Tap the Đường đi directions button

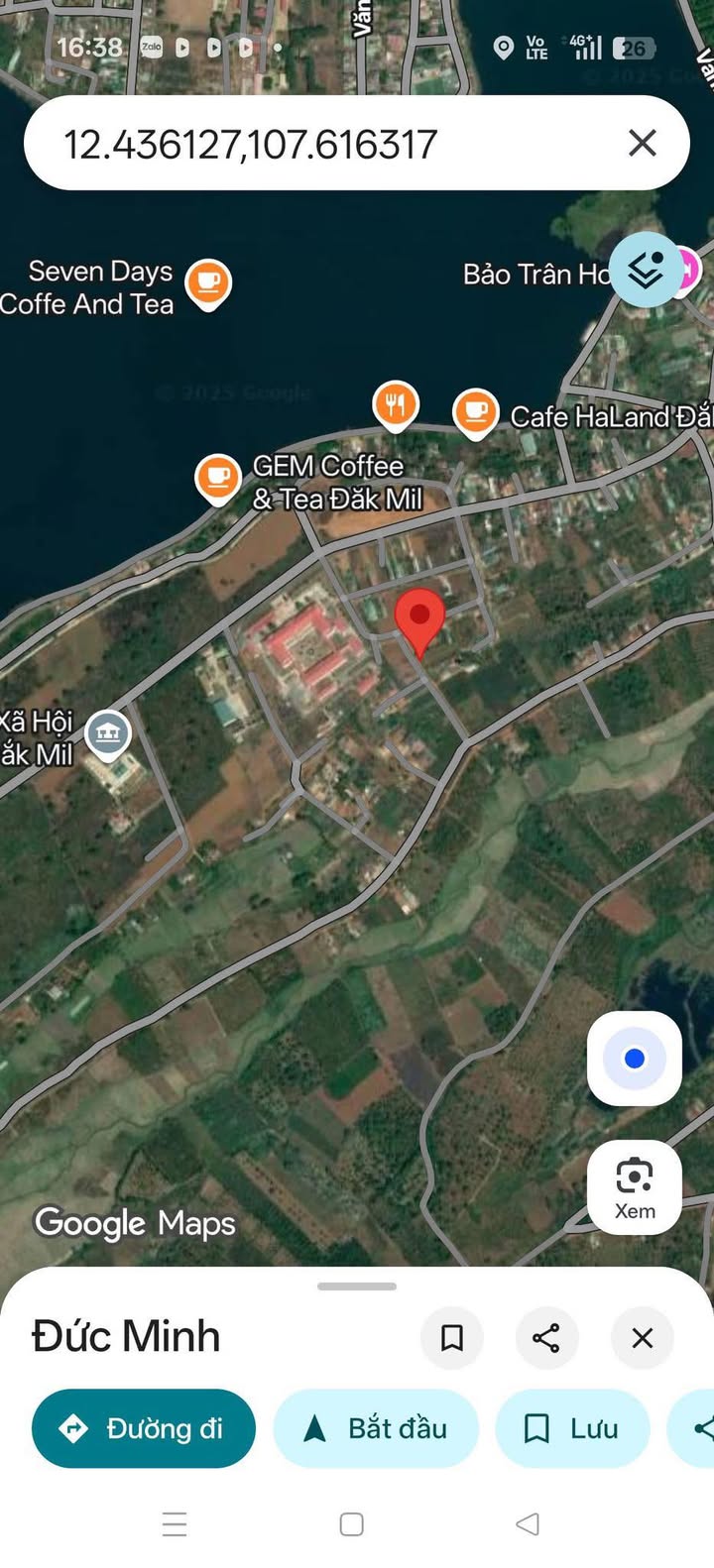(144, 1428)
